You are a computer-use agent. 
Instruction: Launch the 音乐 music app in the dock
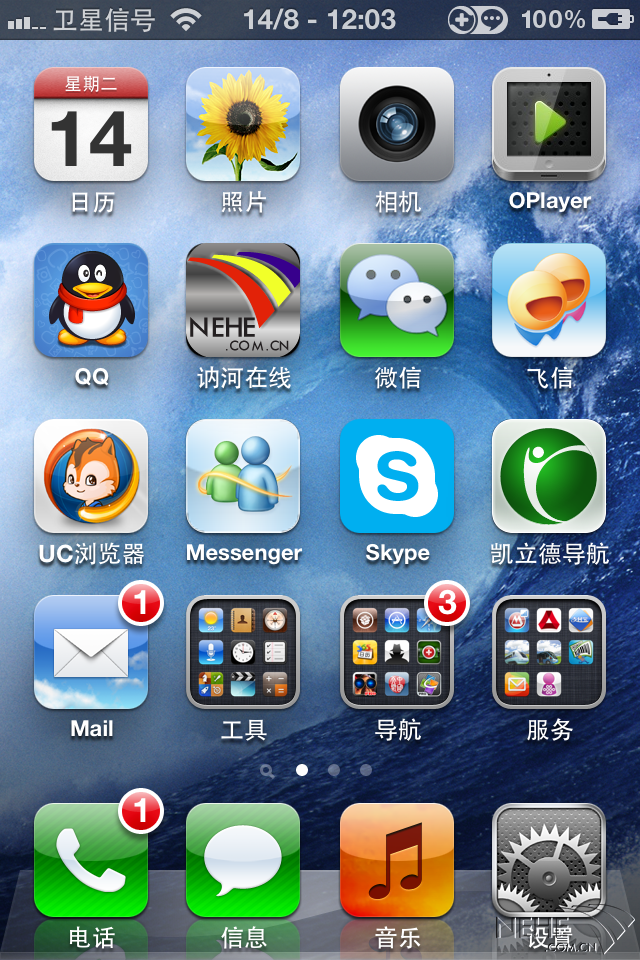tap(397, 860)
